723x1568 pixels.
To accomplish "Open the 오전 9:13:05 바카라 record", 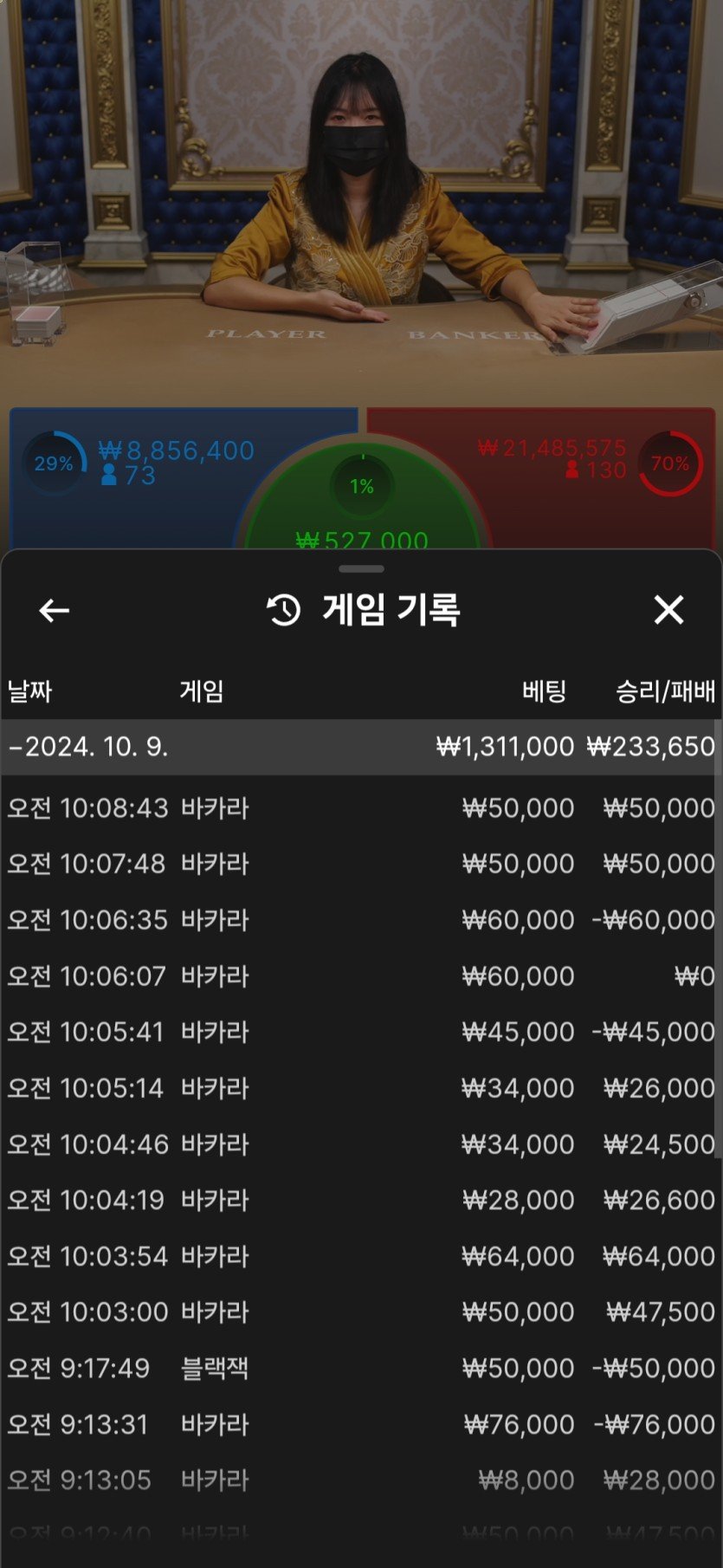I will [361, 1480].
